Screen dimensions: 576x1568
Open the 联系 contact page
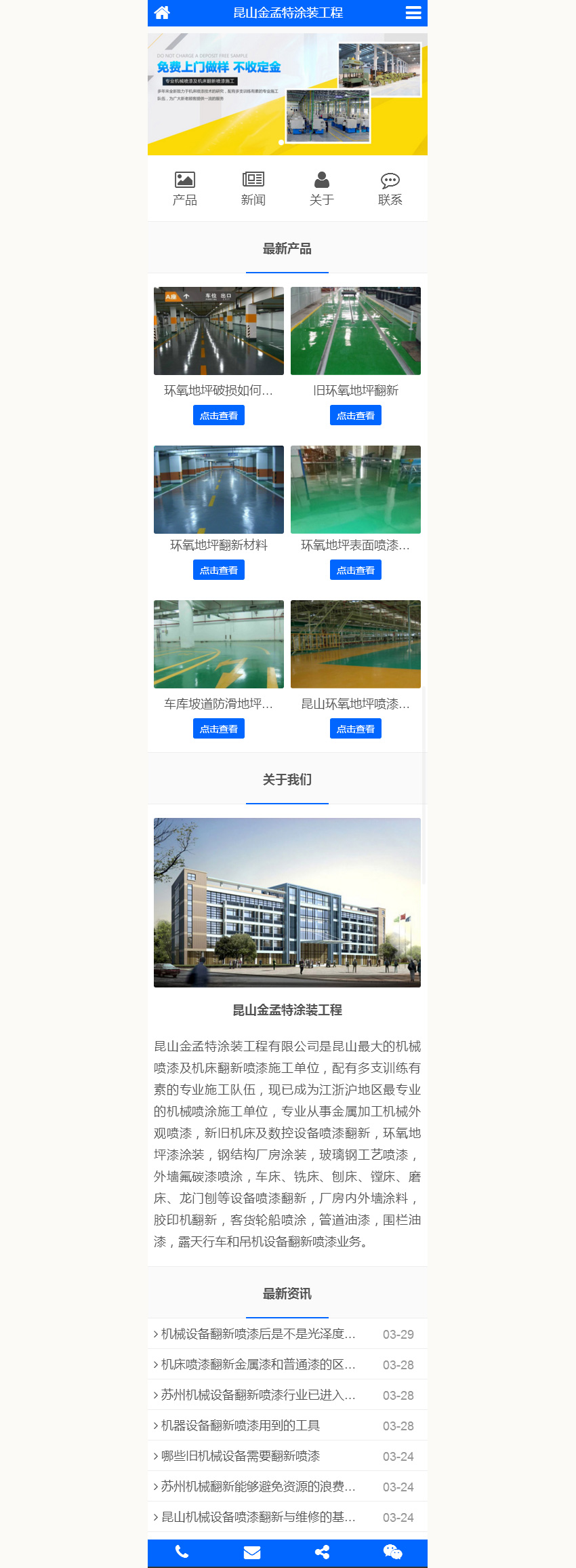point(390,189)
